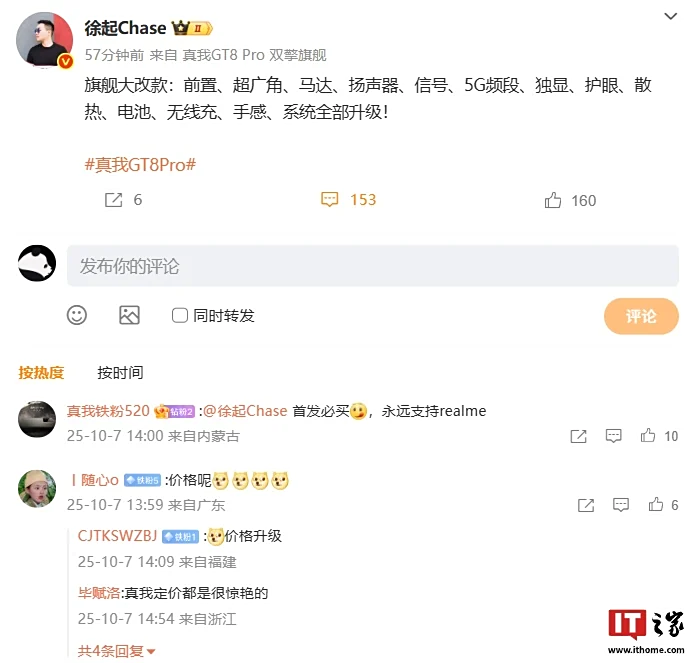Expand 共4条回复 replies
The height and width of the screenshot is (663, 696).
coord(117,651)
